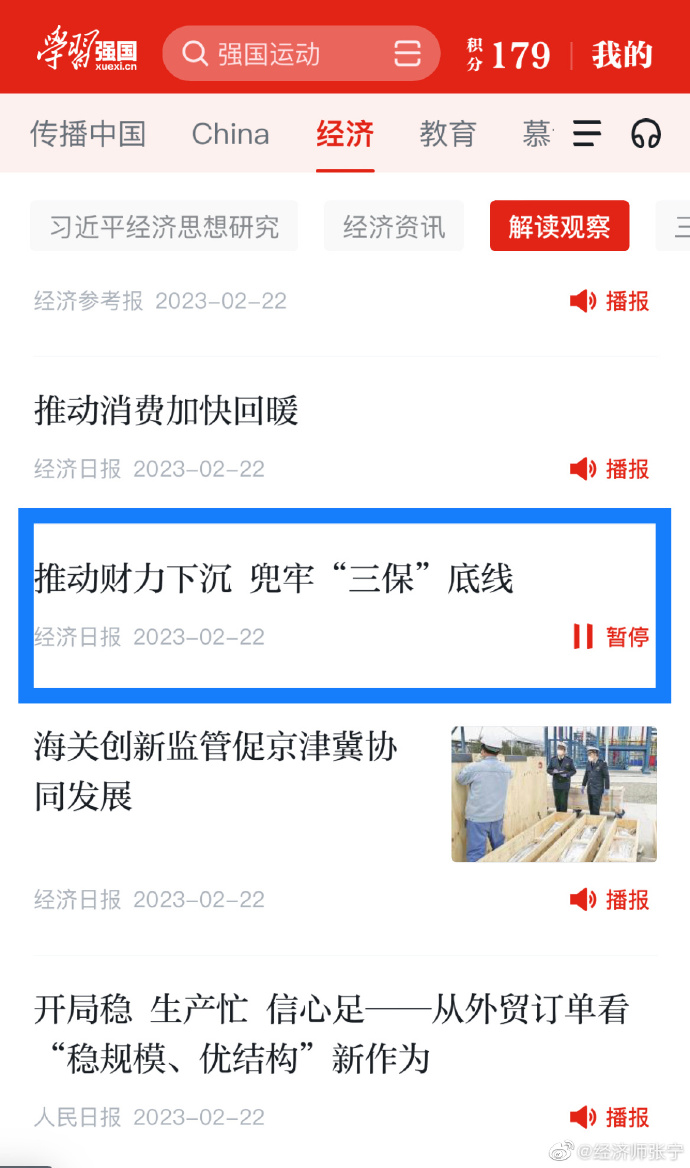This screenshot has height=1168, width=690.
Task: Switch to the 传播中国 tab
Action: [x=88, y=134]
